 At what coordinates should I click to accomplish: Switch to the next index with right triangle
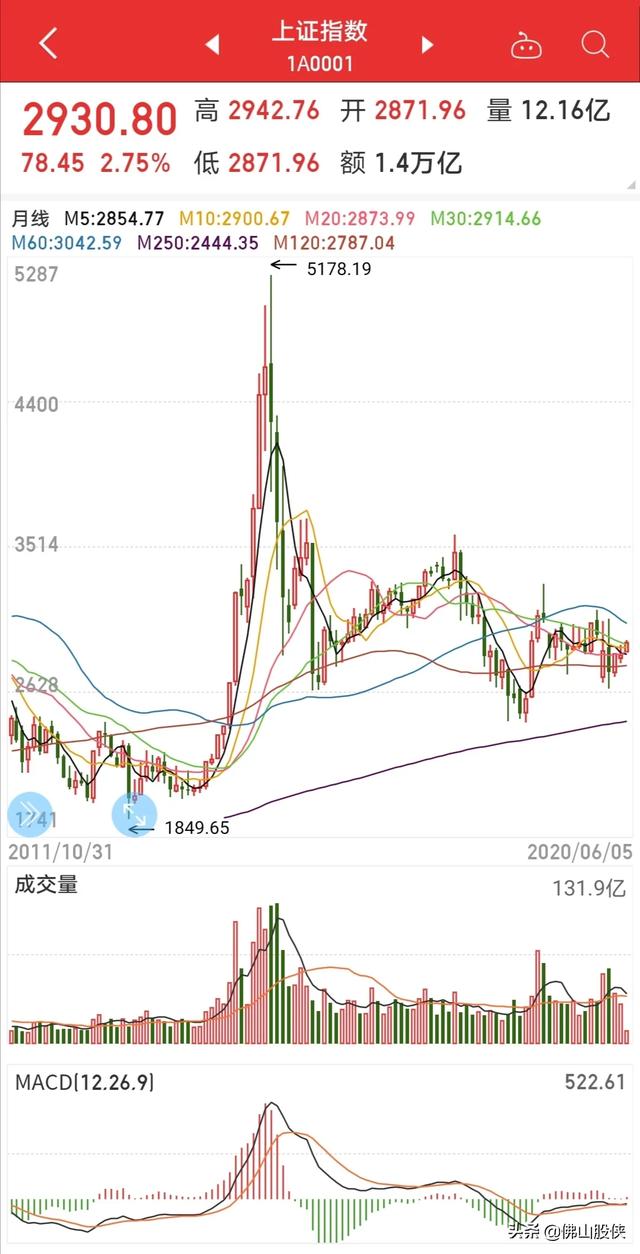coord(427,44)
